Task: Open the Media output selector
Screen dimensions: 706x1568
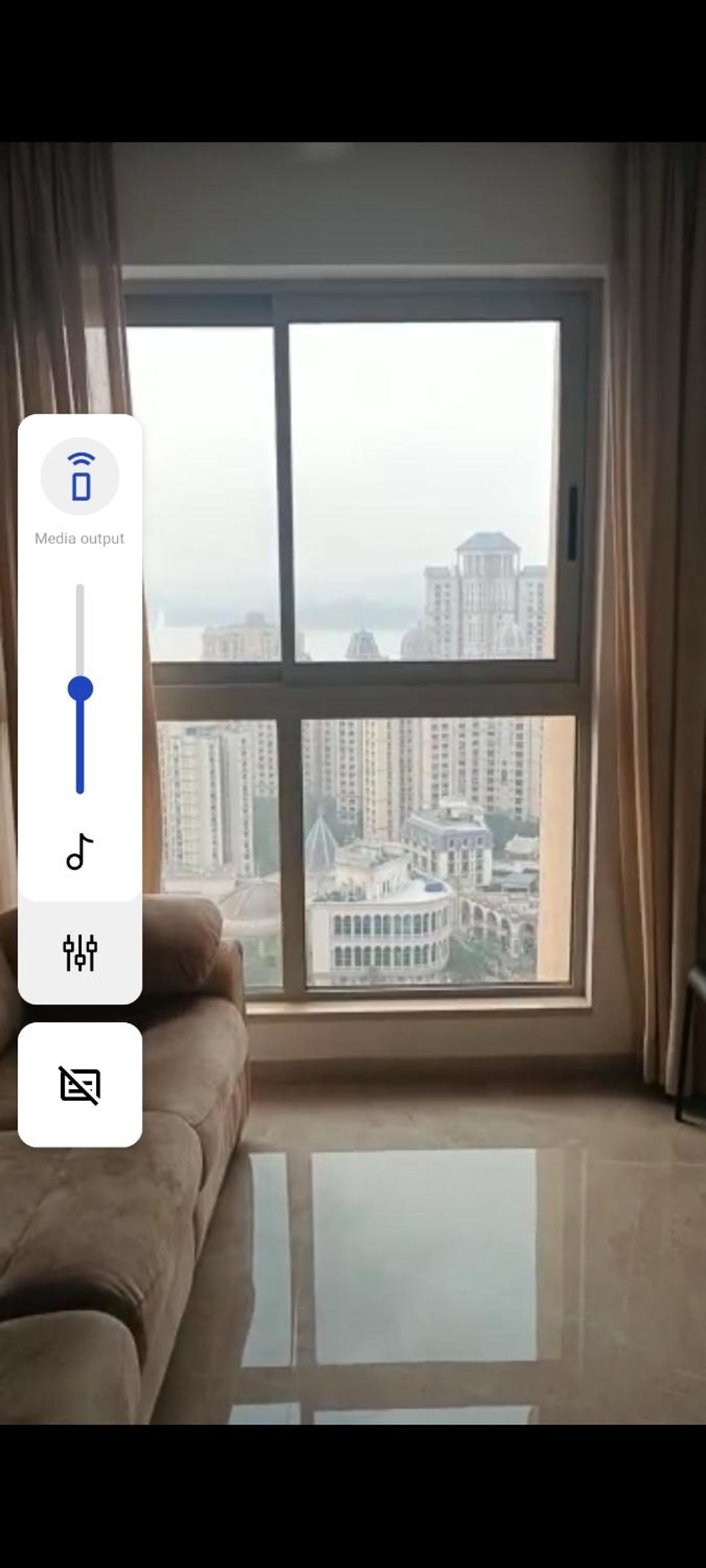Action: point(80,476)
